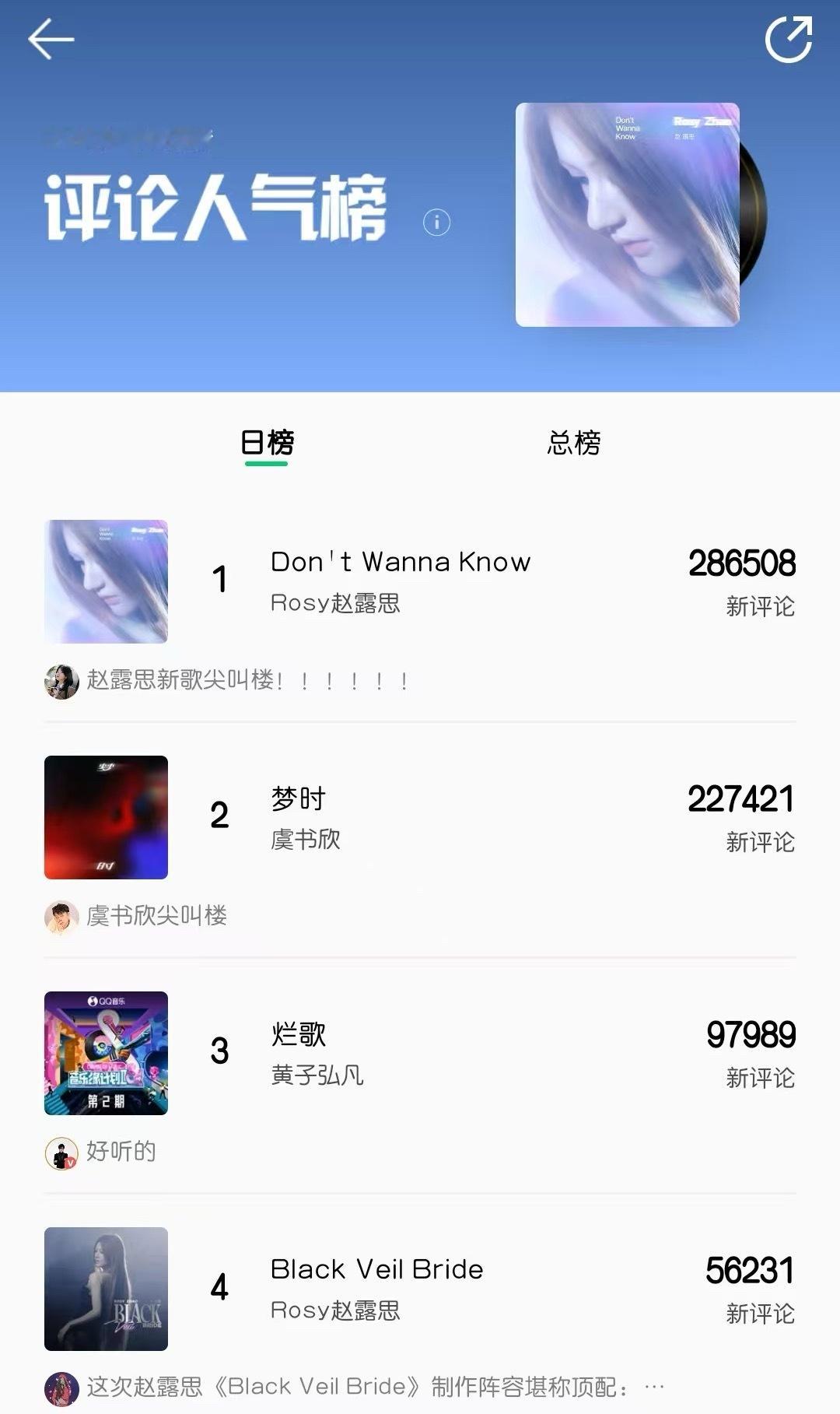
Task: Open the Black Veil Bride album cover
Action: coord(106,1290)
